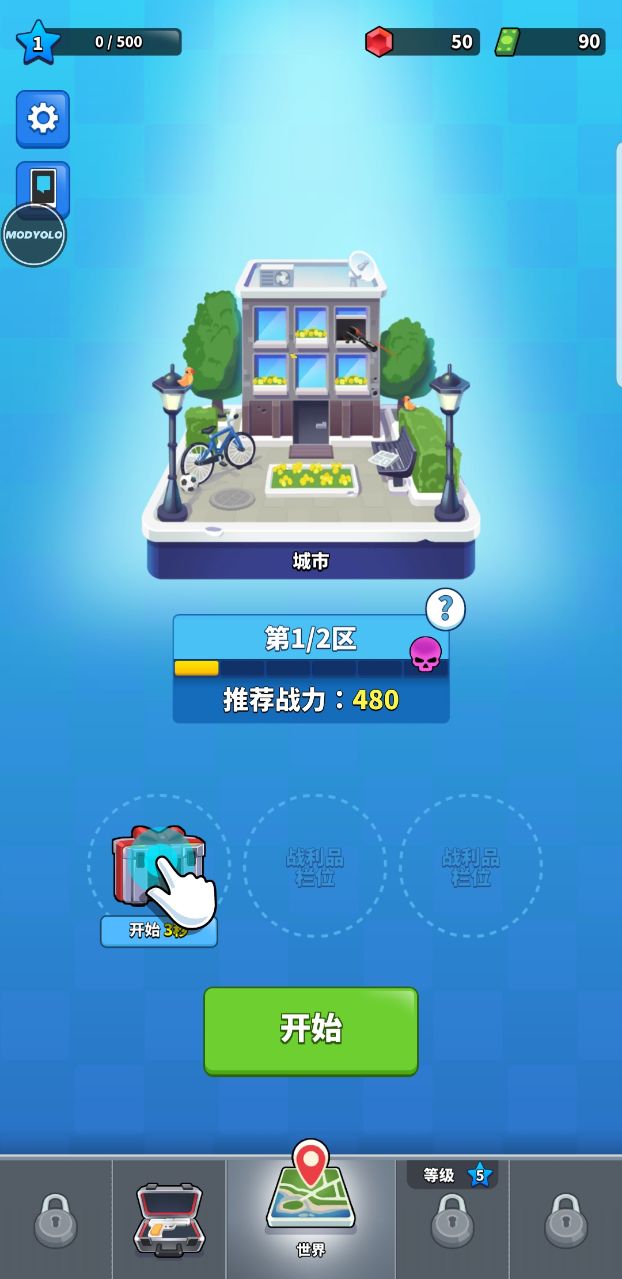Tap the green 开始 start button
The image size is (622, 1279).
point(311,1030)
